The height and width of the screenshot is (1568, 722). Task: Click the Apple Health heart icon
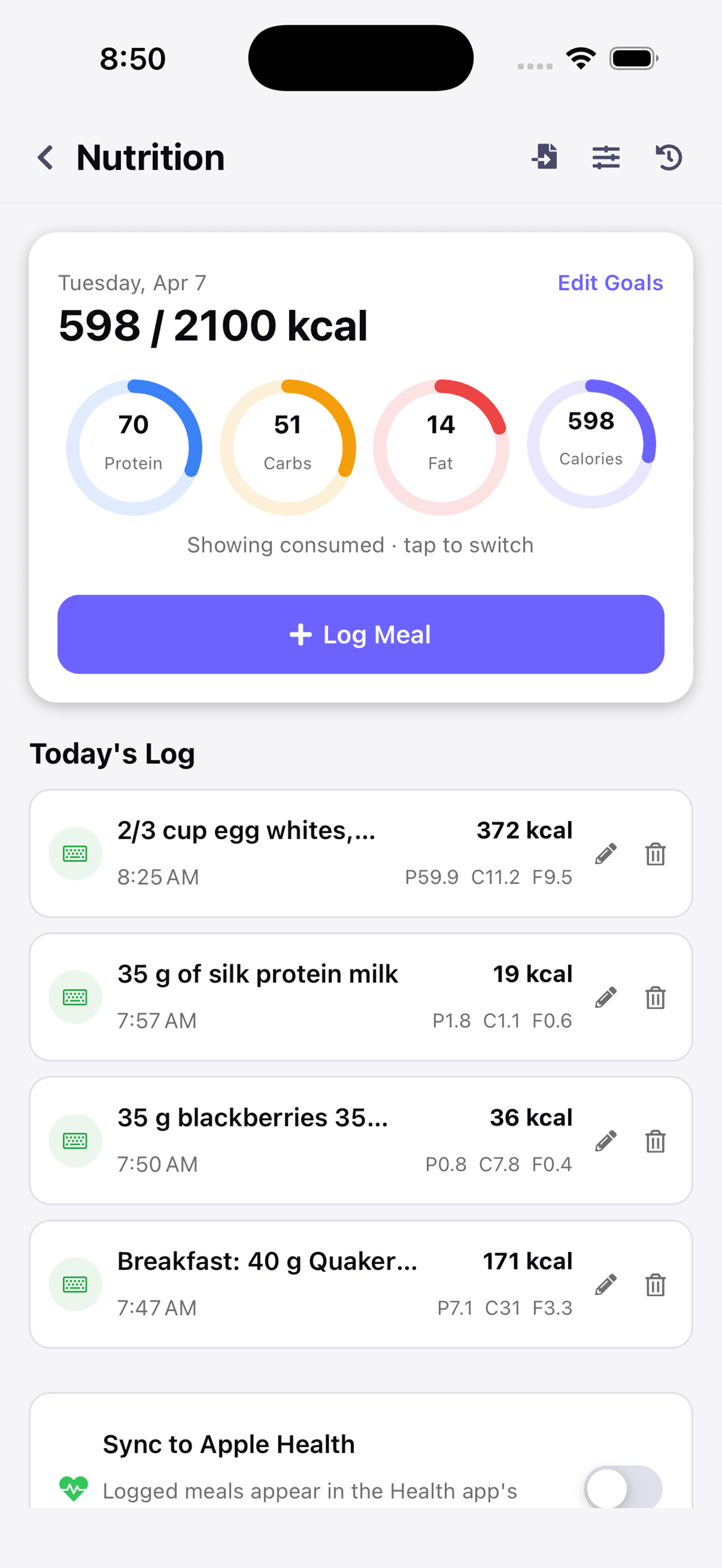coord(73,1488)
